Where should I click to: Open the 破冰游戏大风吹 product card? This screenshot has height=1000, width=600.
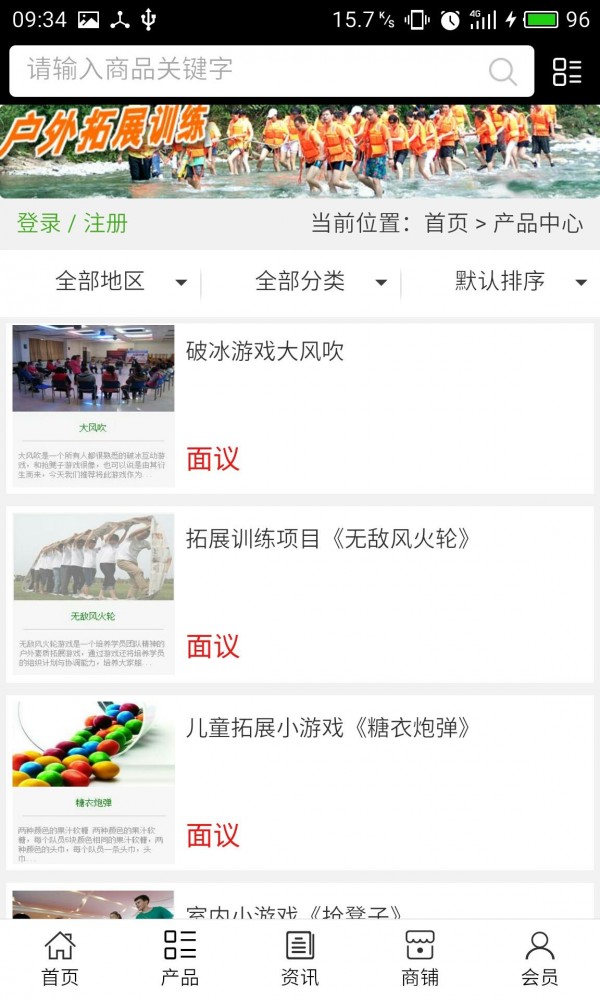pos(300,406)
